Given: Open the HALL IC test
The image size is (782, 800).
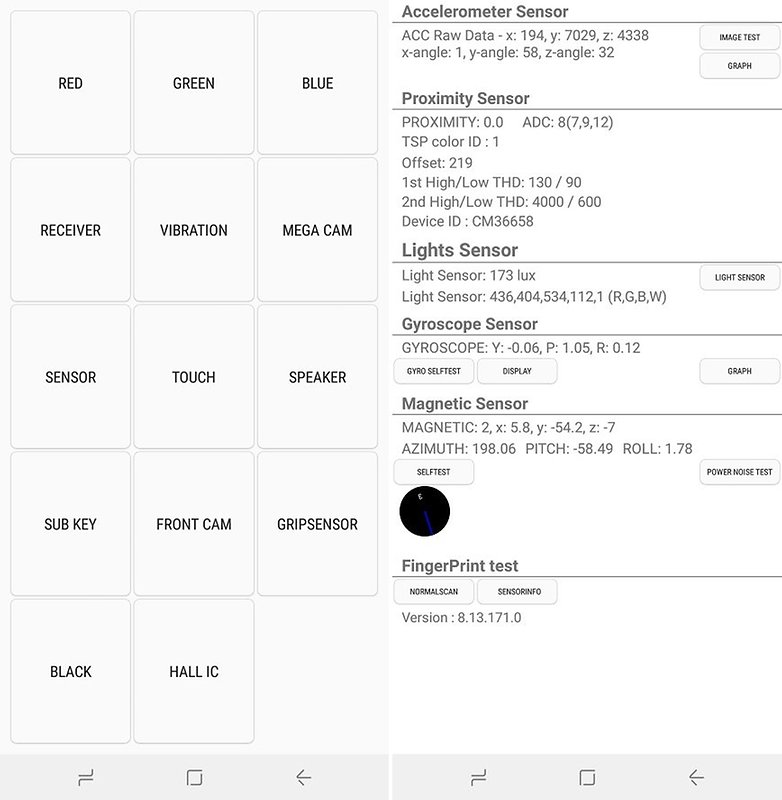Looking at the screenshot, I should [x=193, y=671].
